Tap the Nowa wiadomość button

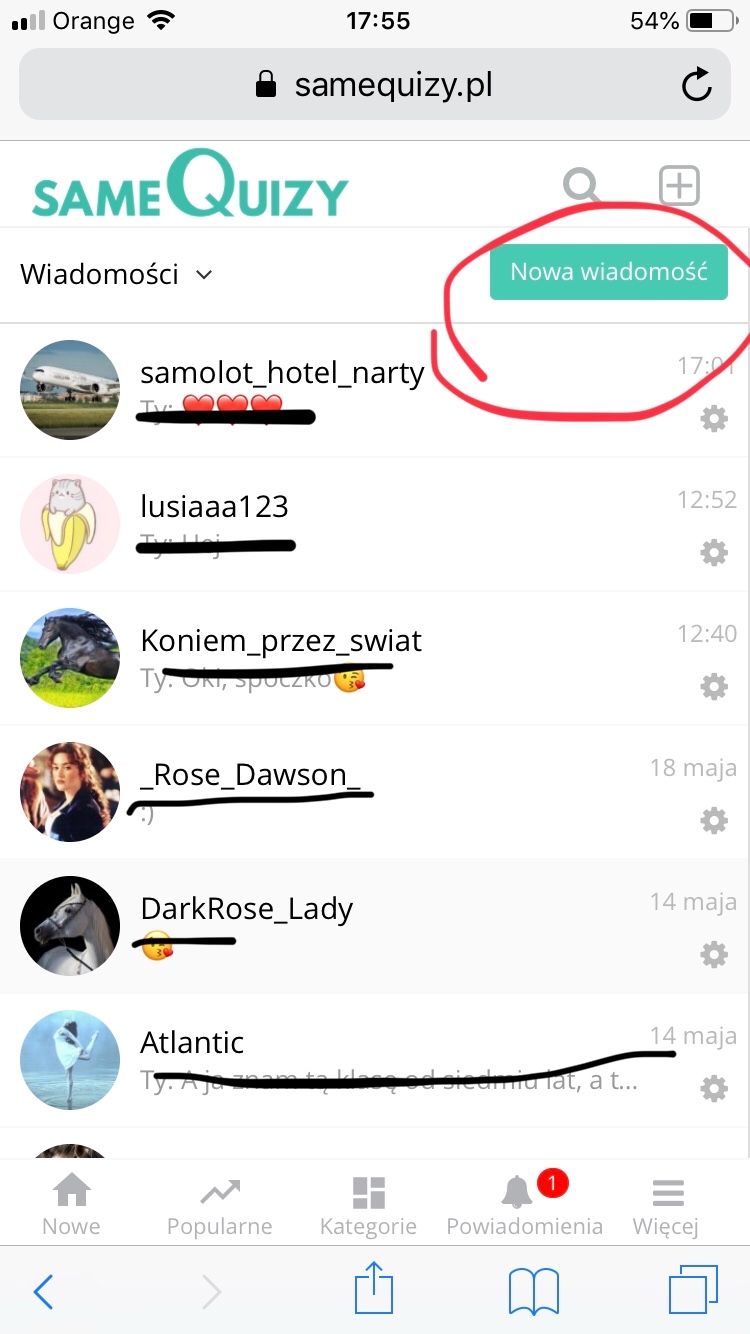point(608,272)
